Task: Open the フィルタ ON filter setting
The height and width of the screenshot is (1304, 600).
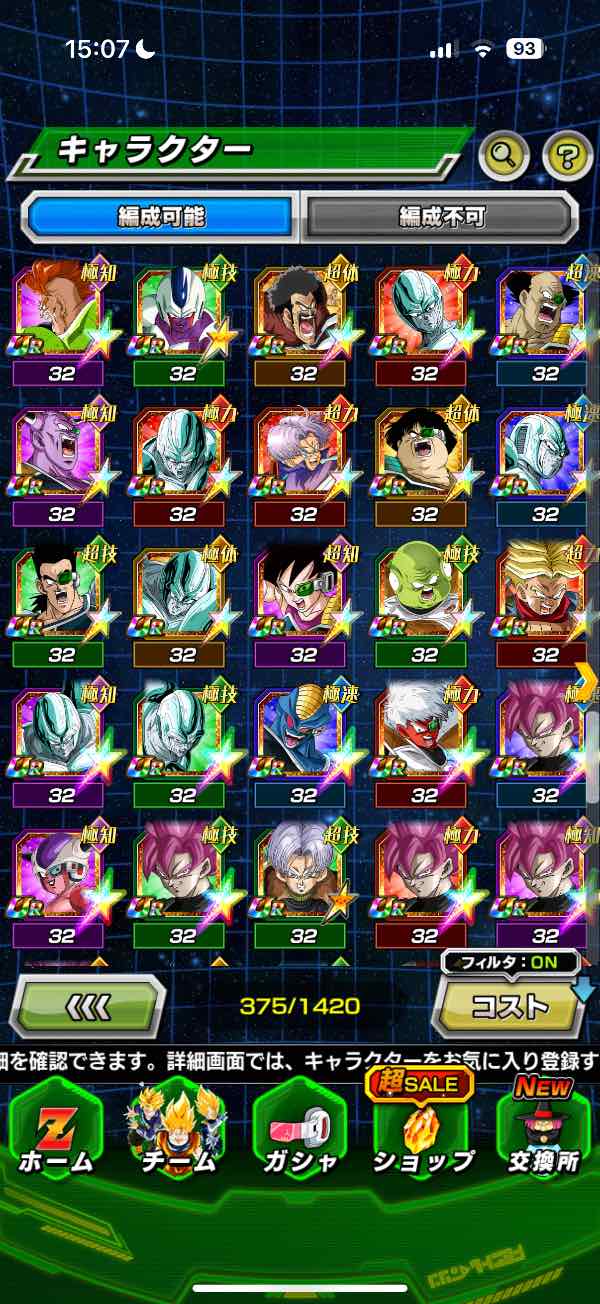Action: pyautogui.click(x=512, y=963)
